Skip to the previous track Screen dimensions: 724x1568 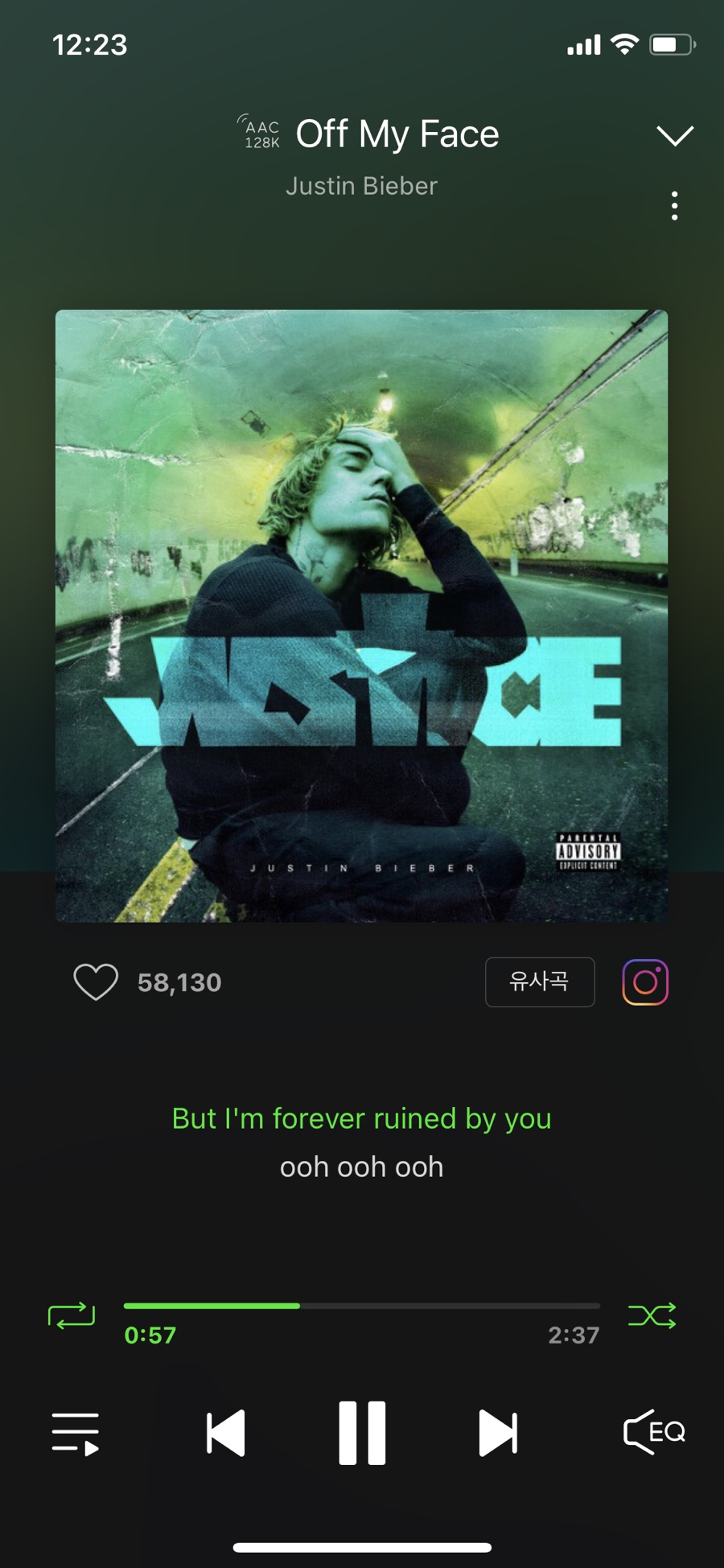click(x=225, y=1433)
